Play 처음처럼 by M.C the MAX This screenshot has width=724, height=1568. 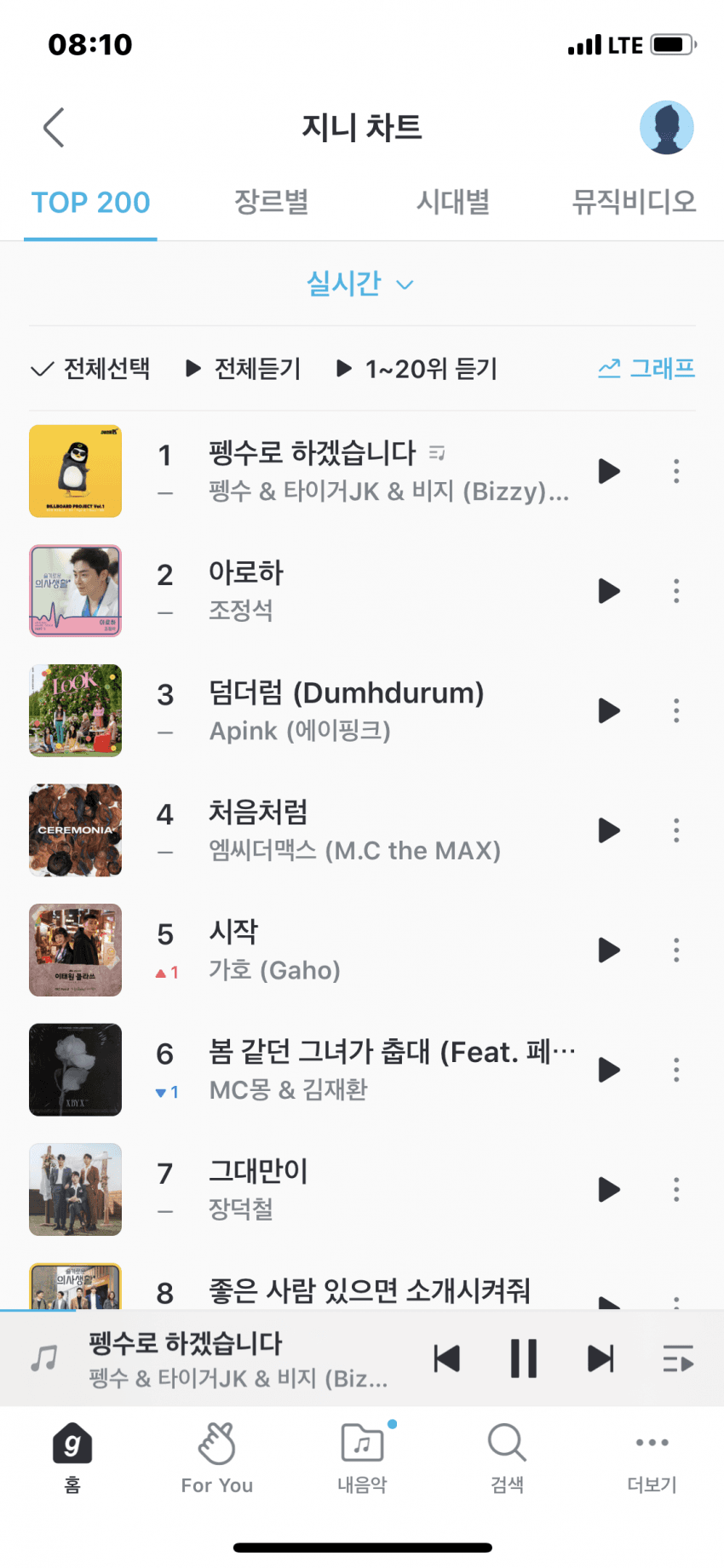click(x=609, y=830)
